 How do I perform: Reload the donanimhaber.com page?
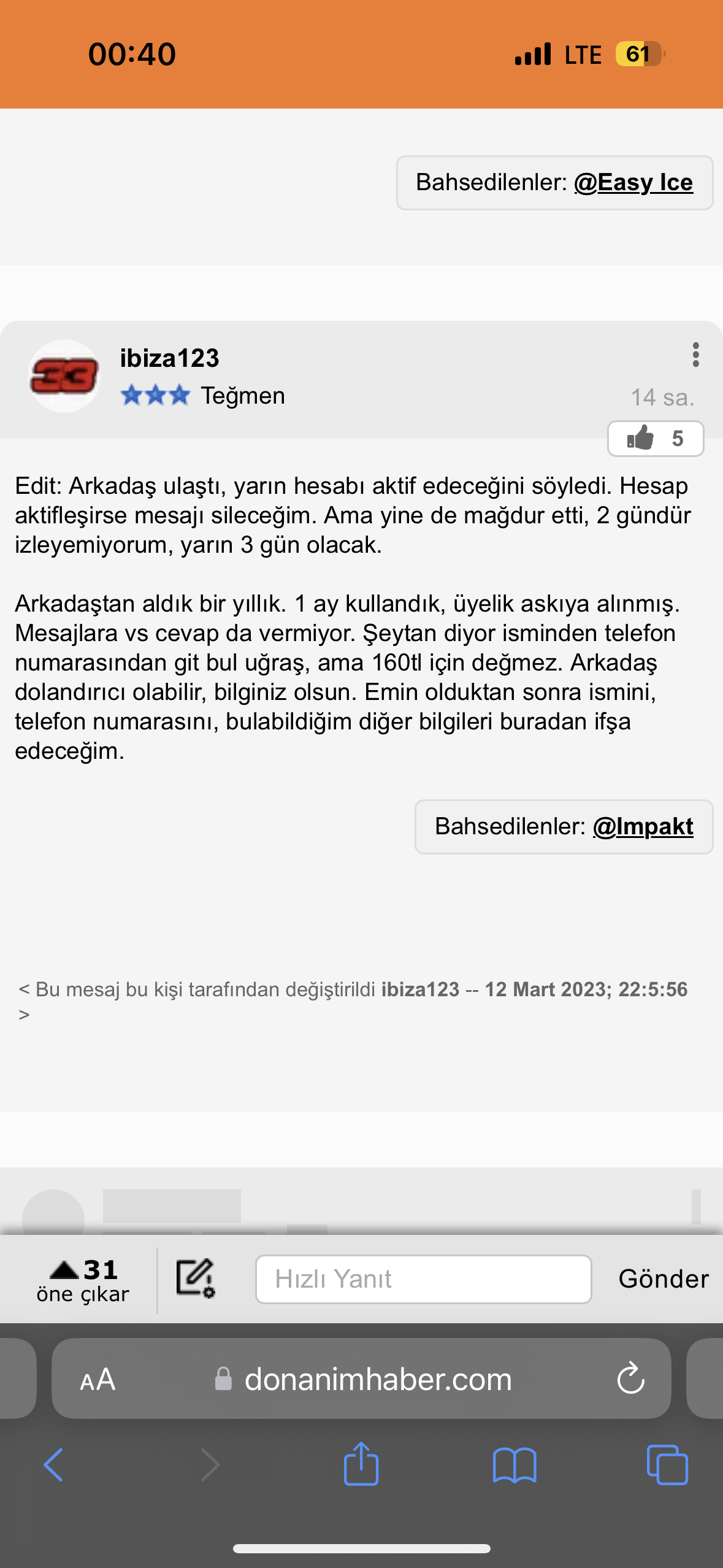point(630,1379)
